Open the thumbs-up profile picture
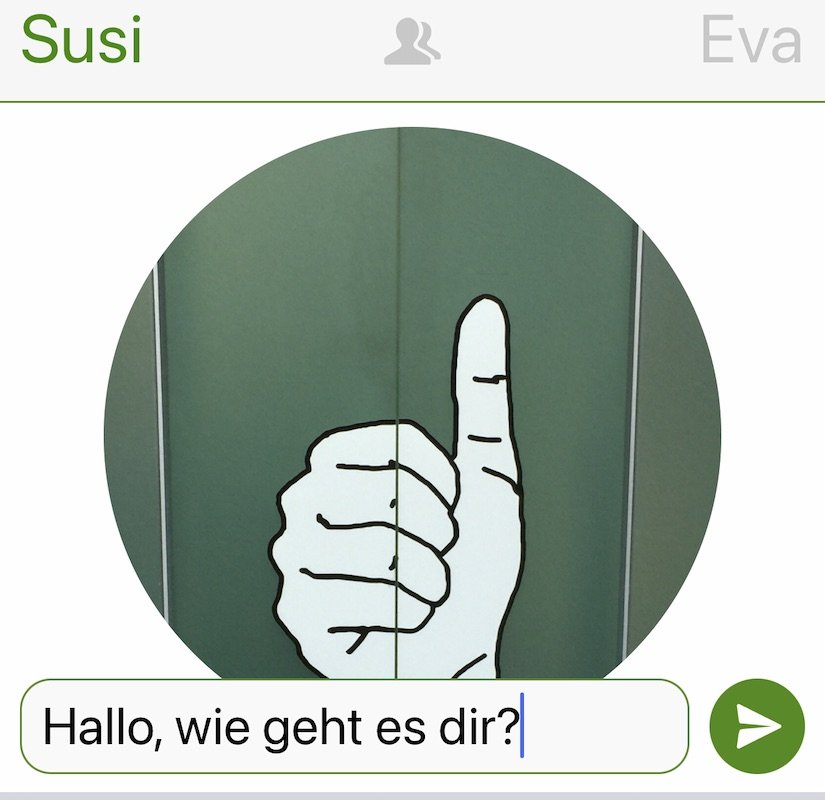This screenshot has width=825, height=800. (x=412, y=400)
